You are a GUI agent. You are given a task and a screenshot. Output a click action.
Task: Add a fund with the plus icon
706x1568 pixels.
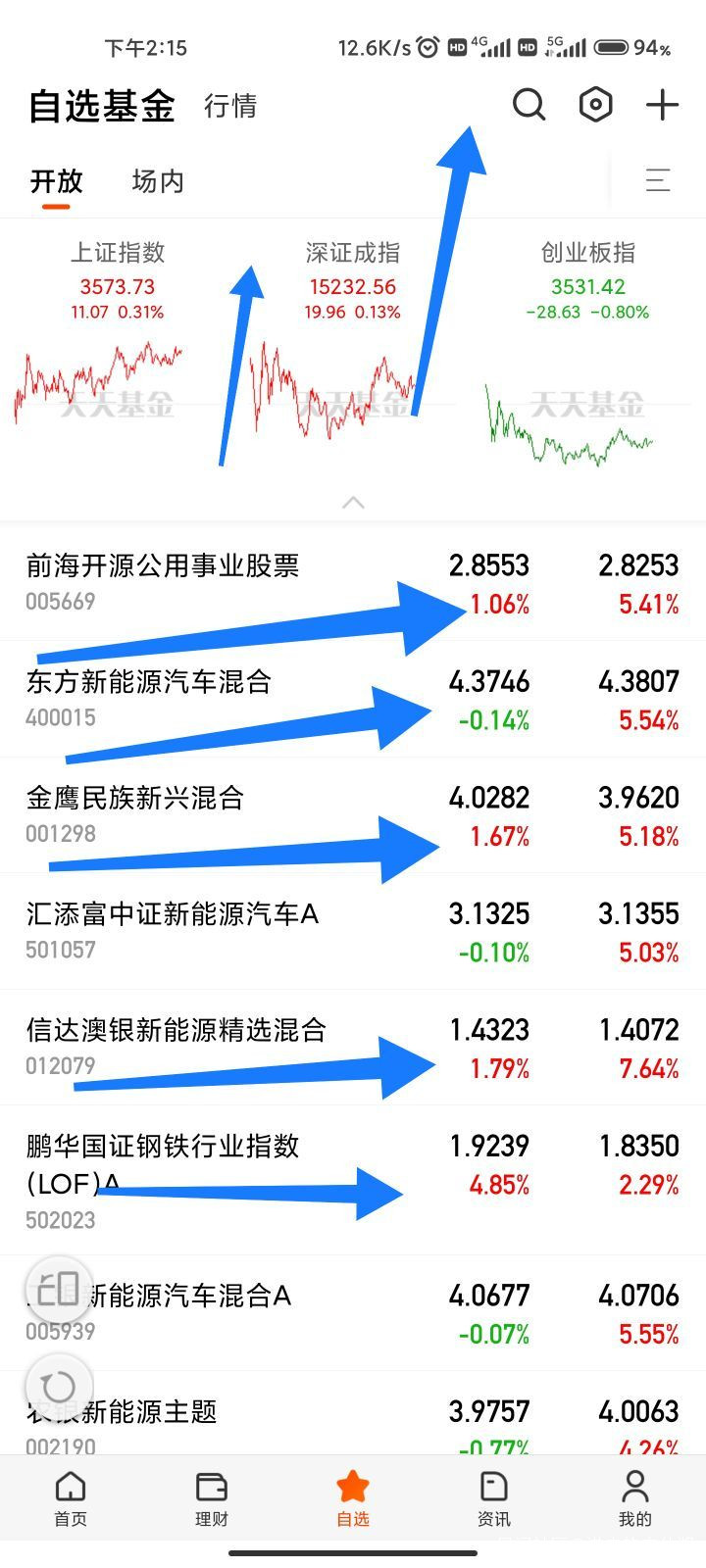click(662, 105)
